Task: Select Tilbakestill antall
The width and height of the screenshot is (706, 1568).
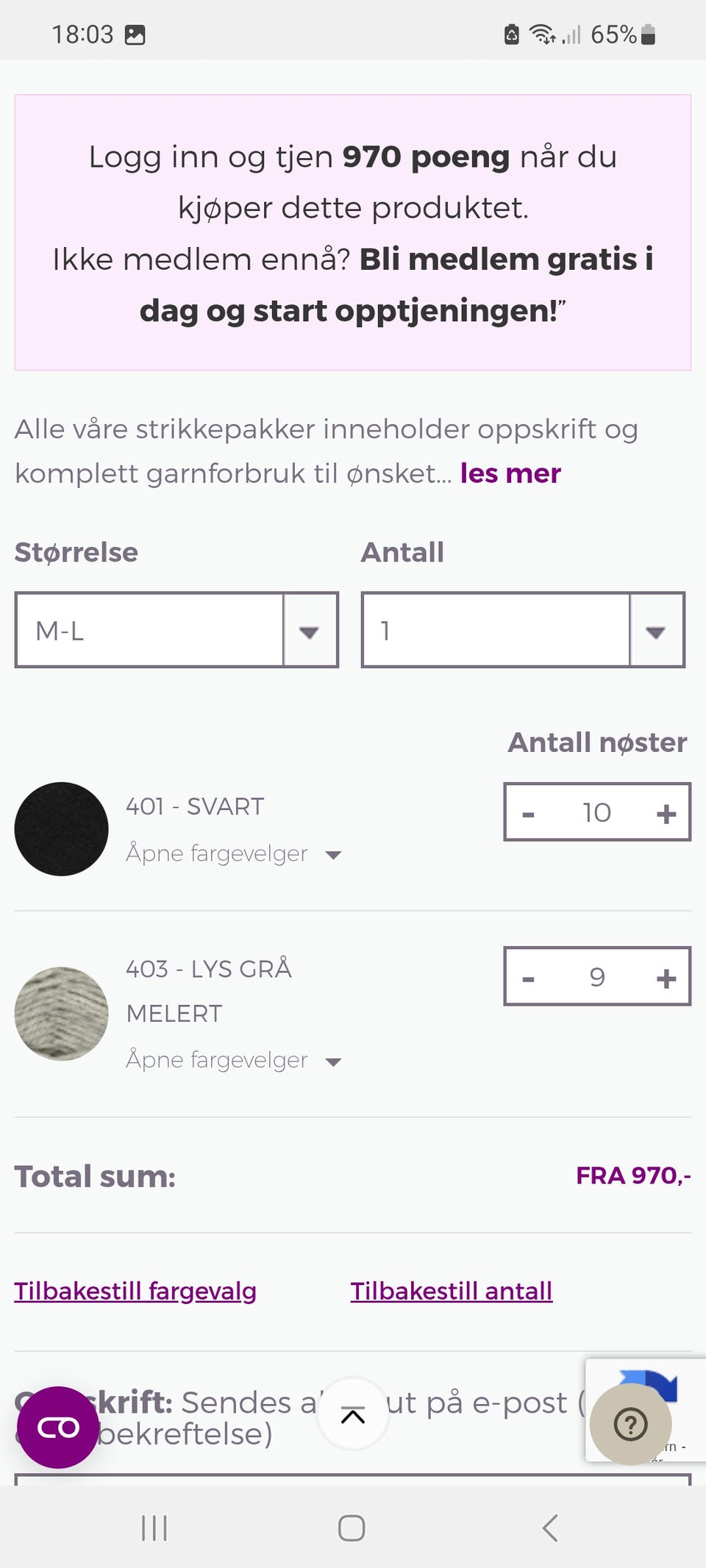Action: tap(451, 1290)
